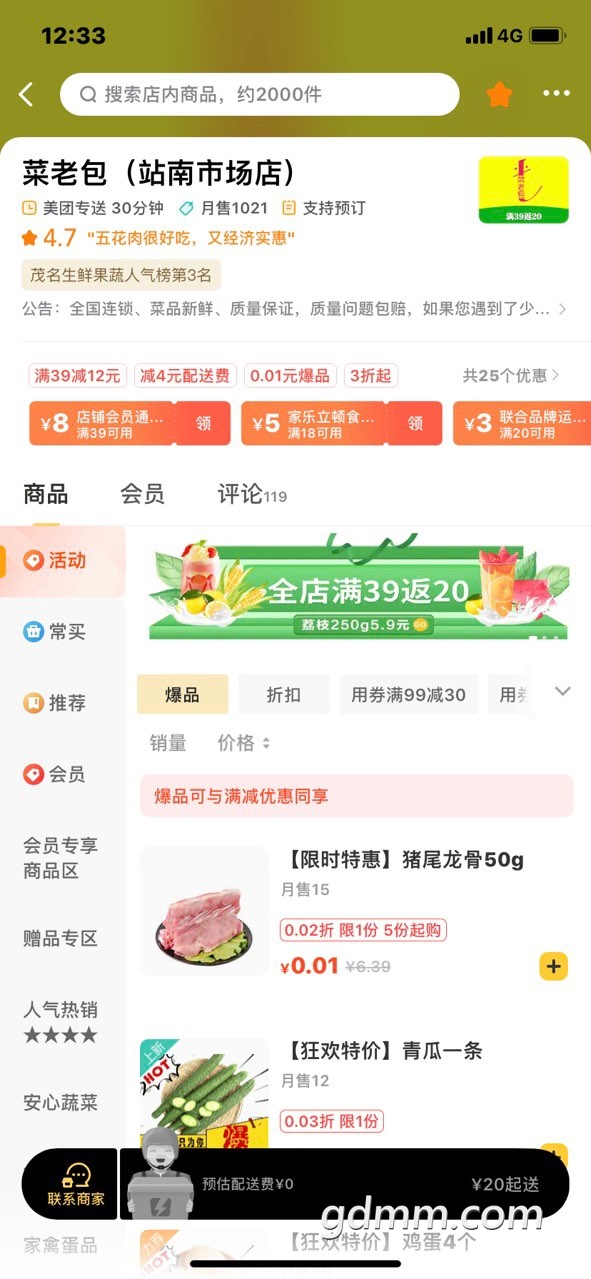591x1279 pixels.
Task: Open the three-dot overflow menu
Action: pyautogui.click(x=556, y=94)
